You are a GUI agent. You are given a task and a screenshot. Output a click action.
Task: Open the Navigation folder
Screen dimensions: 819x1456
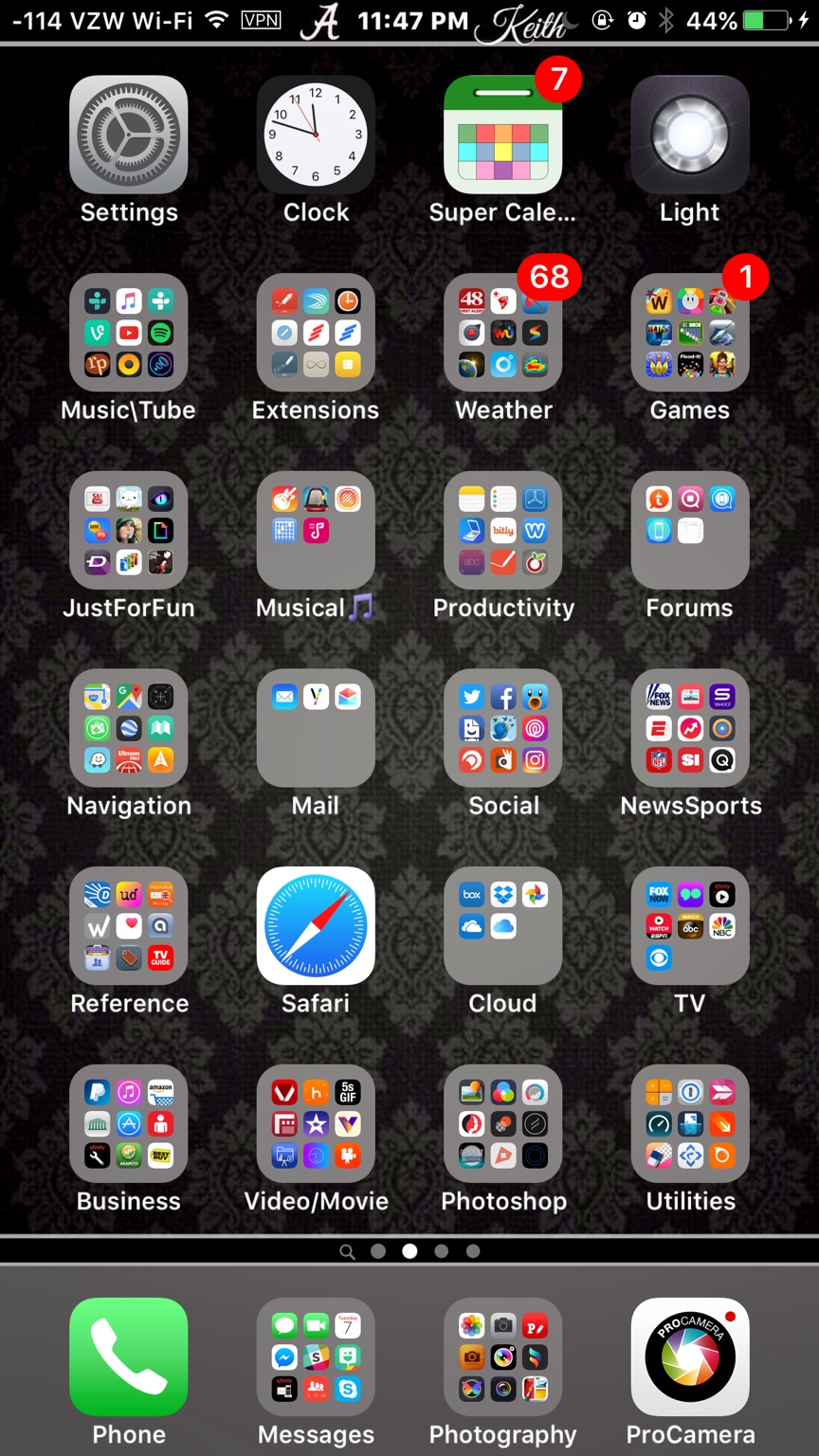(x=128, y=728)
